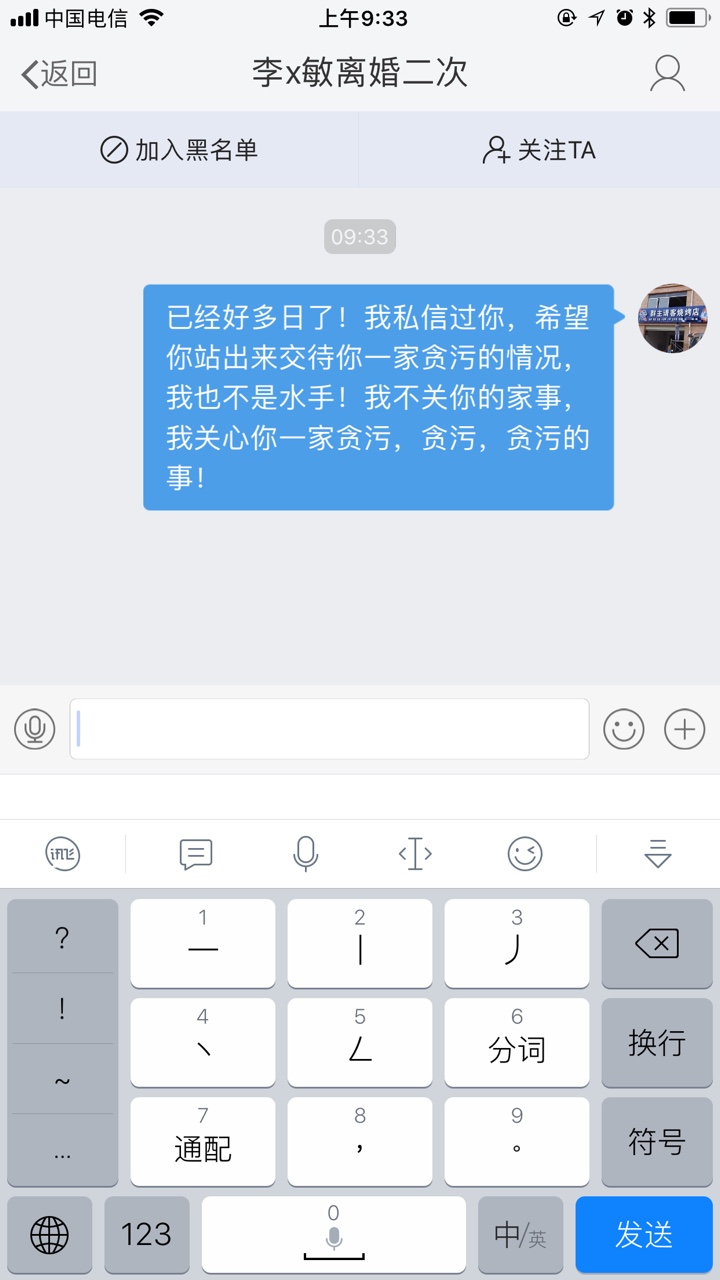This screenshot has width=720, height=1280.
Task: Switch to voice message input
Action: (x=35, y=729)
